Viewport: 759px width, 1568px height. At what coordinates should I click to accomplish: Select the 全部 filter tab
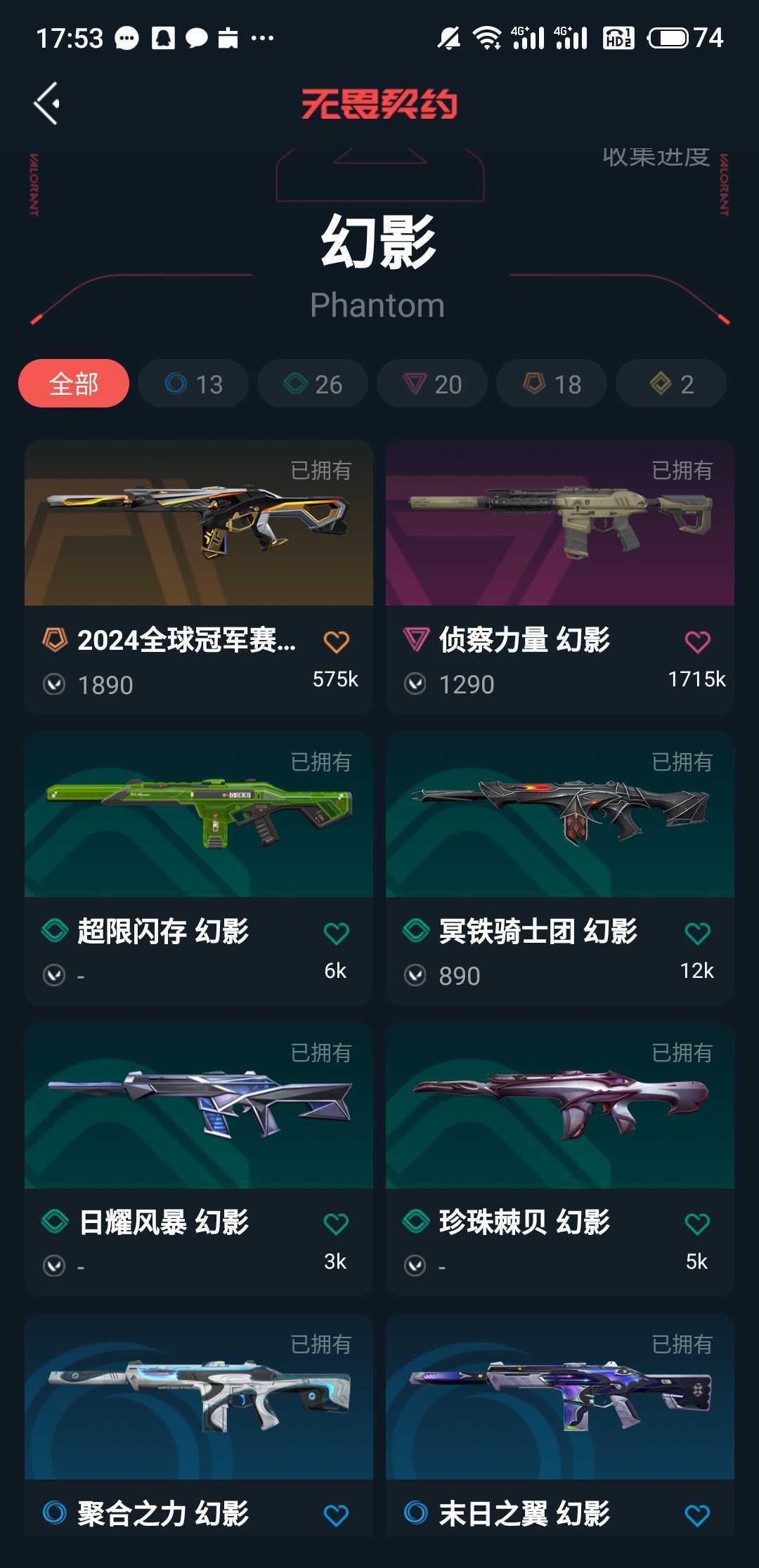click(x=73, y=384)
